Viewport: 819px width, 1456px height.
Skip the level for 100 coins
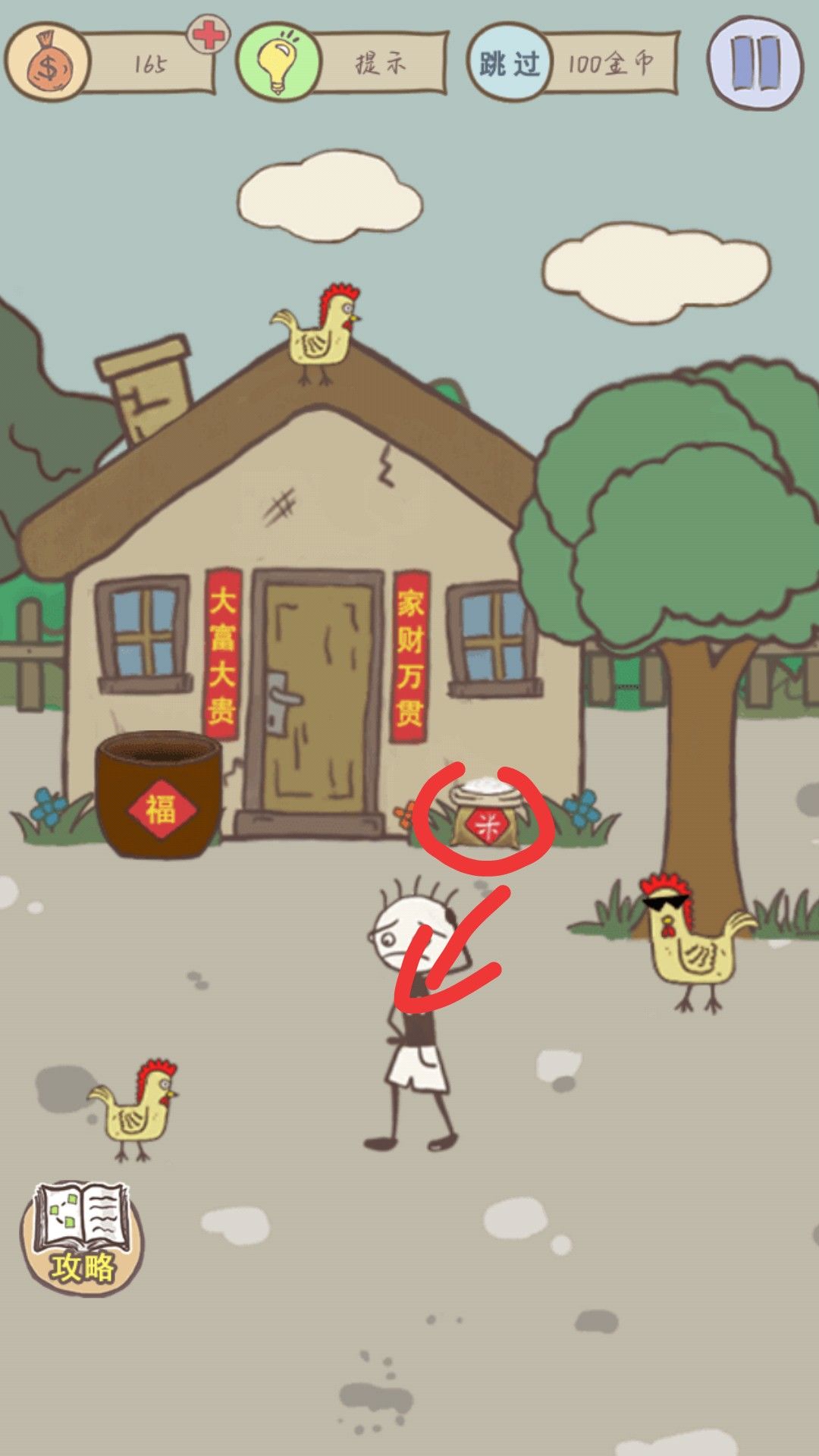(x=573, y=64)
